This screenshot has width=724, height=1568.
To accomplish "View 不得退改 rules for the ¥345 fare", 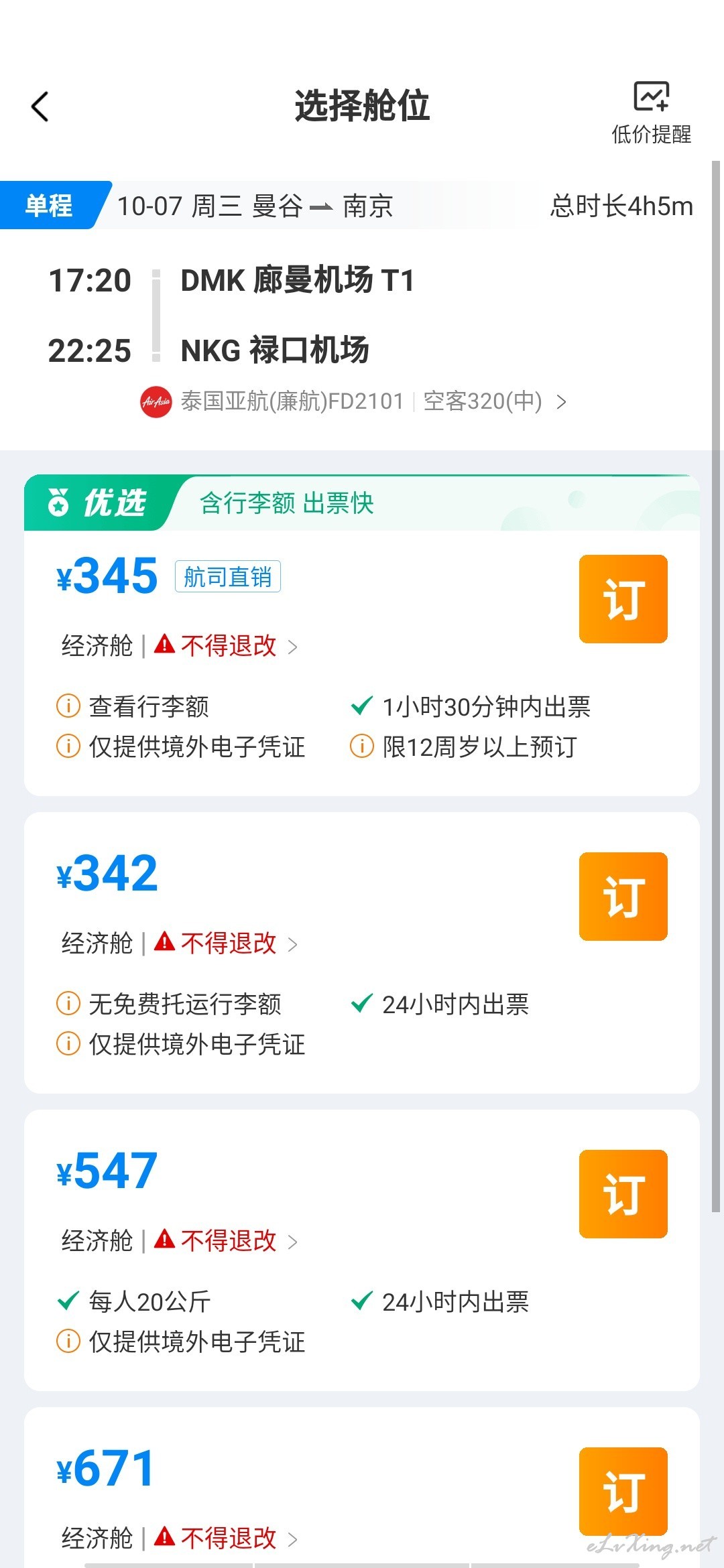I will [x=226, y=646].
